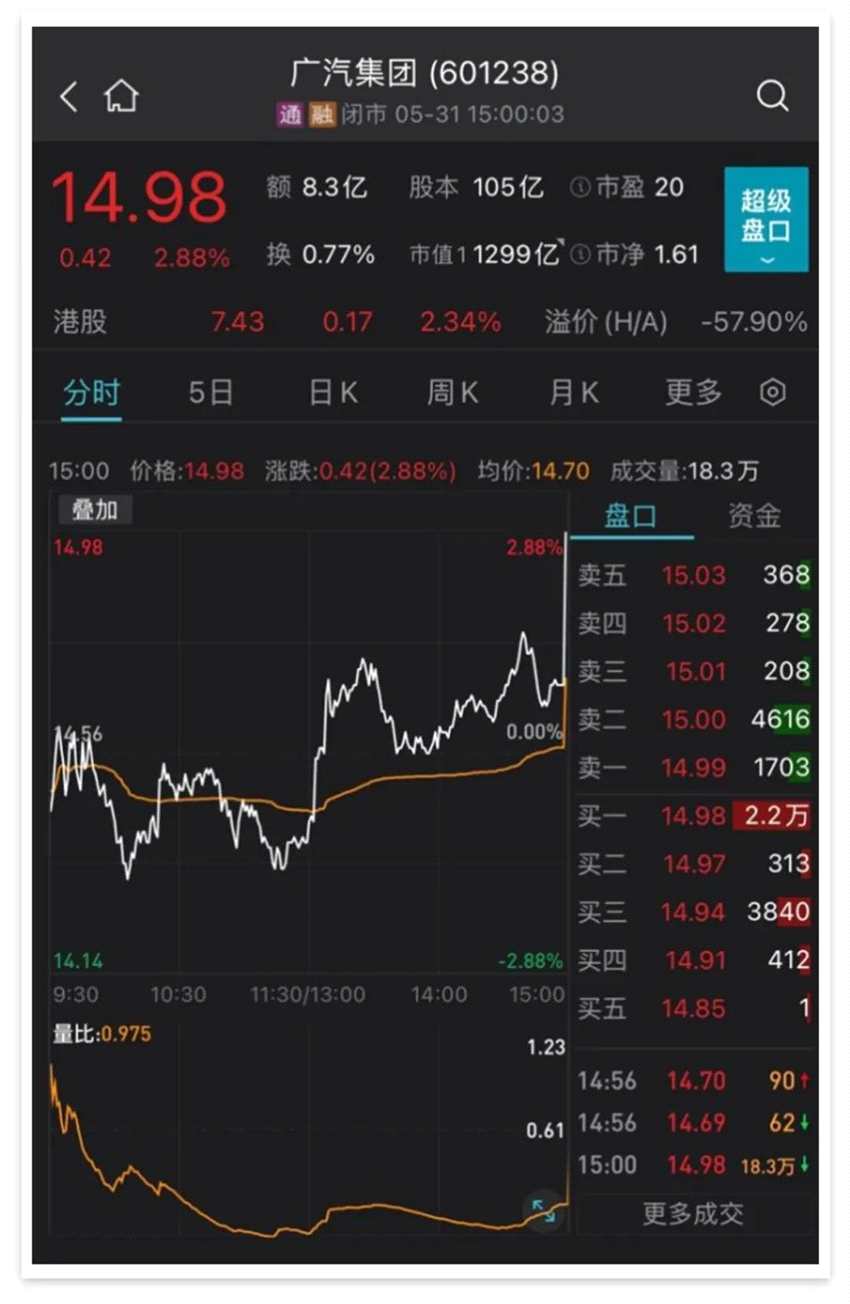The height and width of the screenshot is (1304, 850).
Task: Switch to the 资金 panel tab
Action: (x=753, y=515)
